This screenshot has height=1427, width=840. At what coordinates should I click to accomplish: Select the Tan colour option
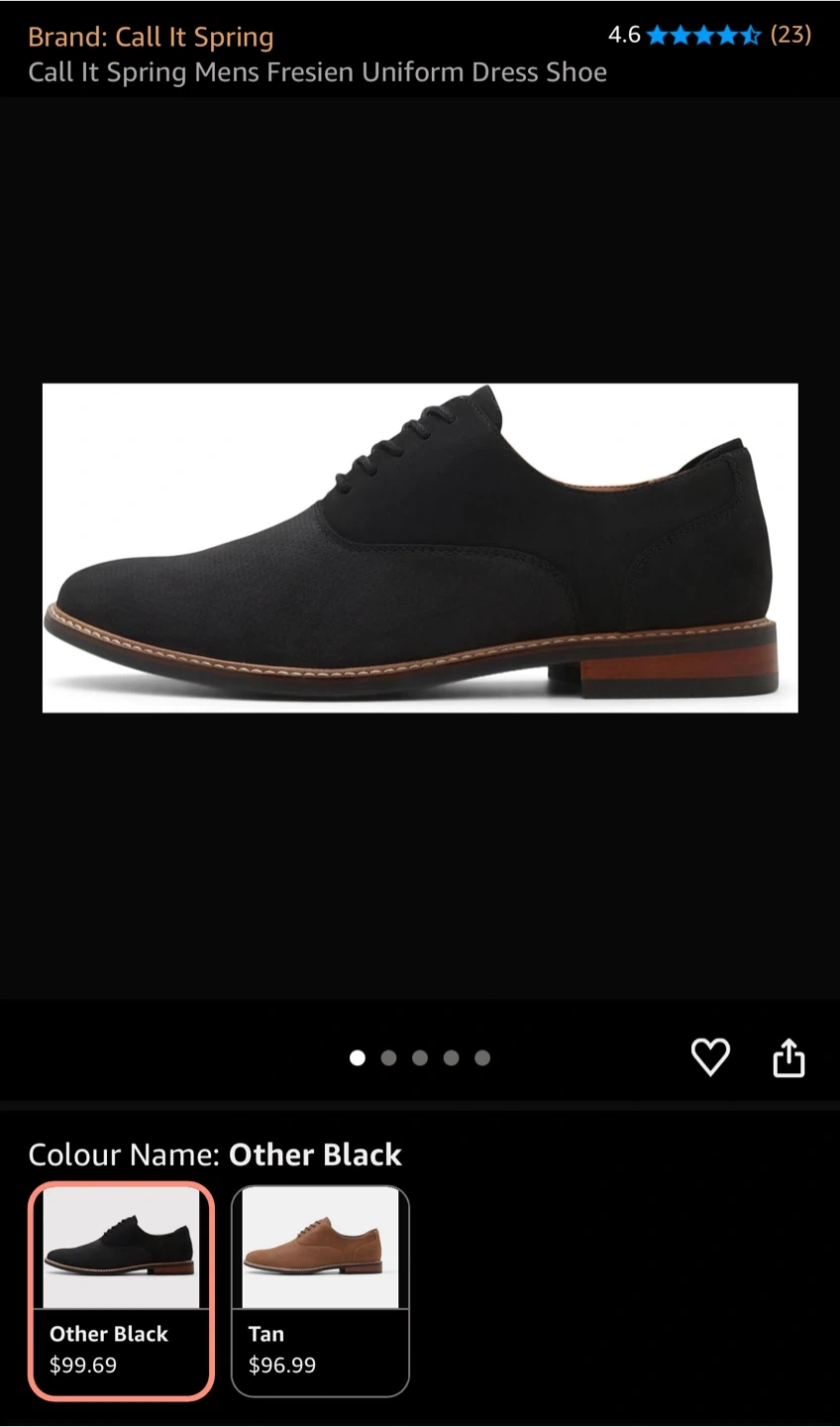point(320,1290)
